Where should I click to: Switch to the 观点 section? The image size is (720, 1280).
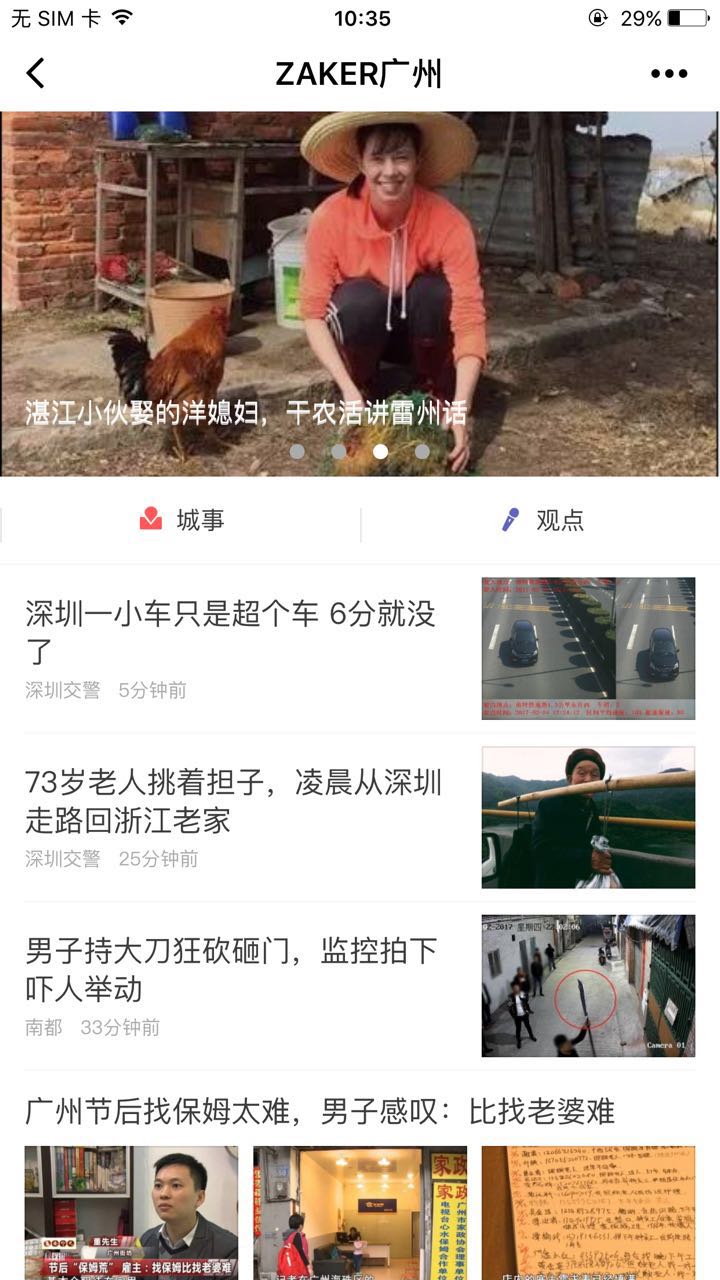(x=541, y=520)
